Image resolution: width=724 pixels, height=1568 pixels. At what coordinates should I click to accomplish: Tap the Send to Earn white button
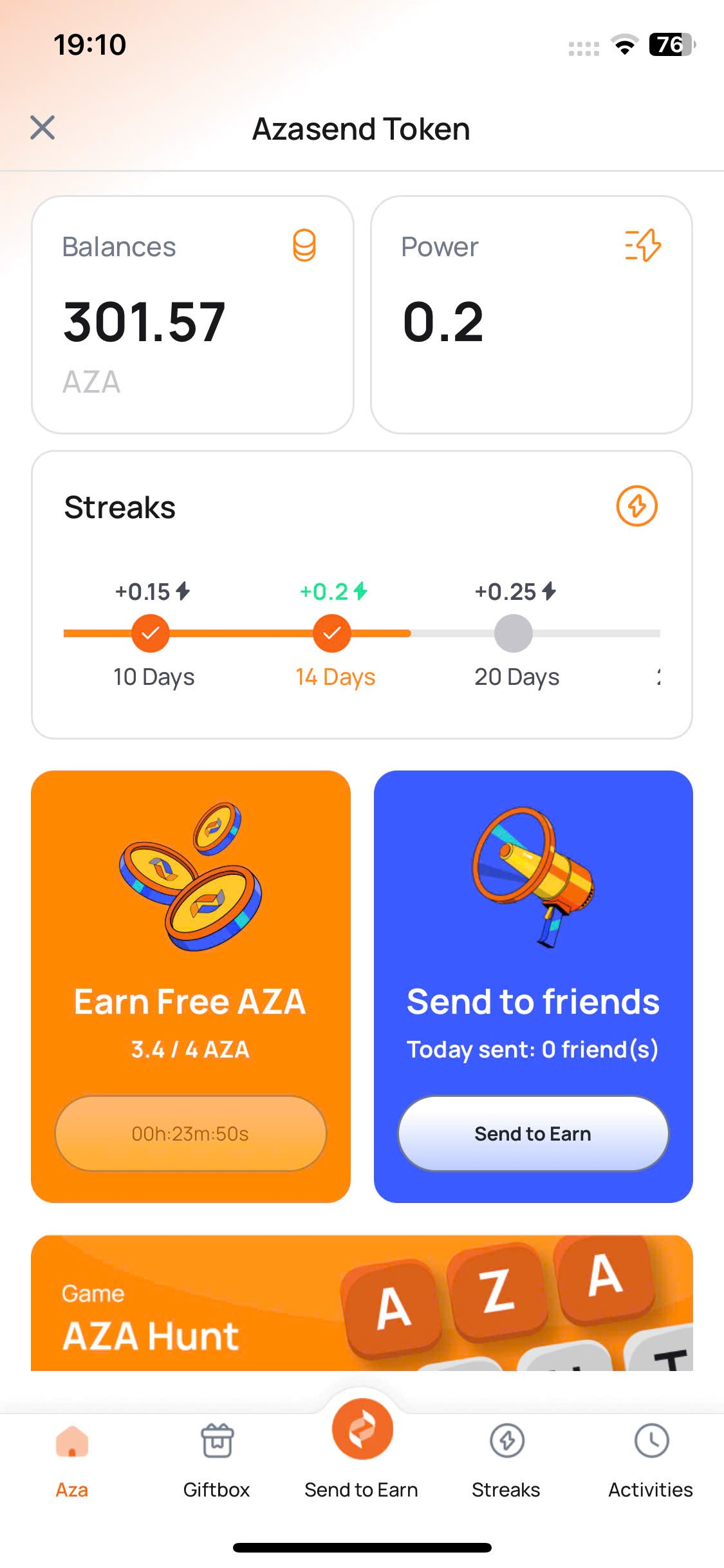click(x=533, y=1134)
